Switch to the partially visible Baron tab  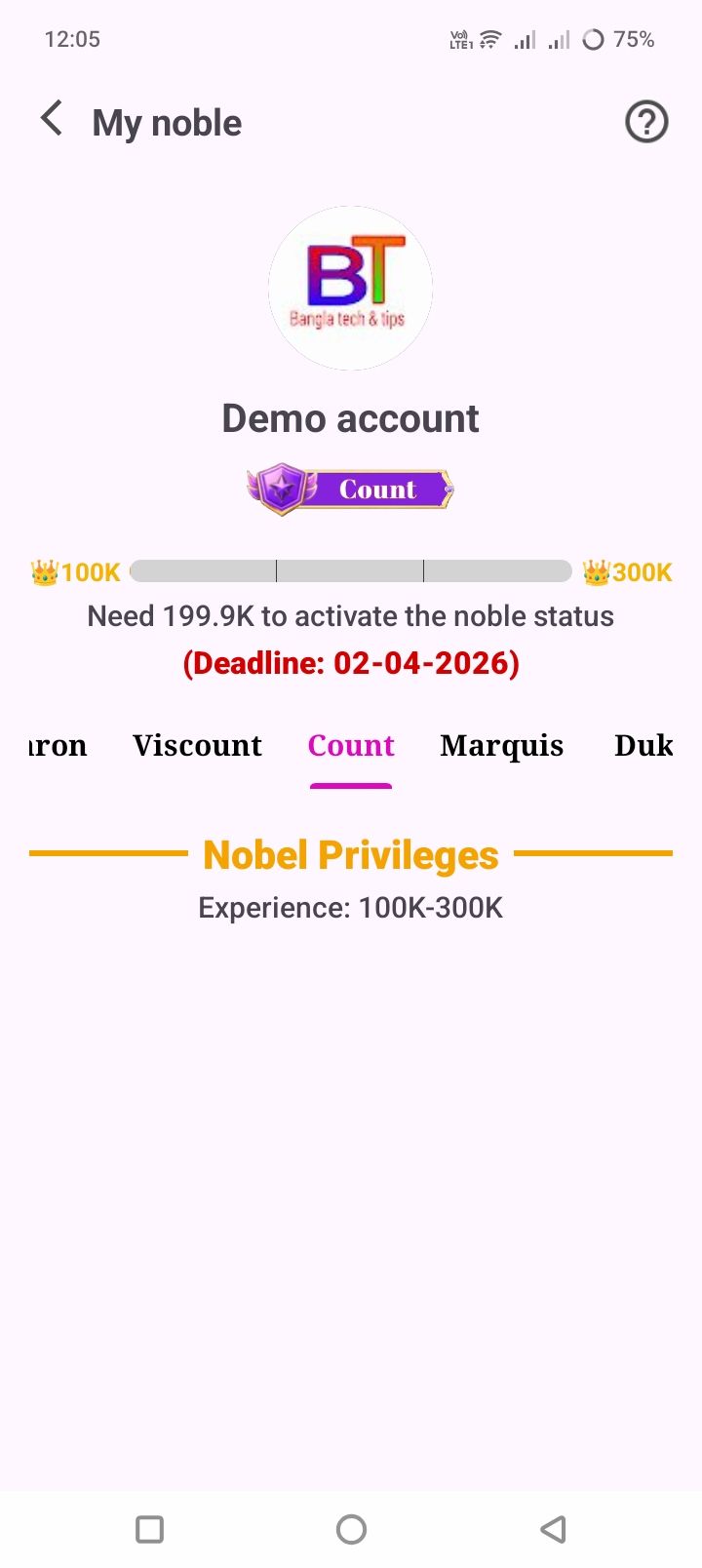pyautogui.click(x=57, y=746)
